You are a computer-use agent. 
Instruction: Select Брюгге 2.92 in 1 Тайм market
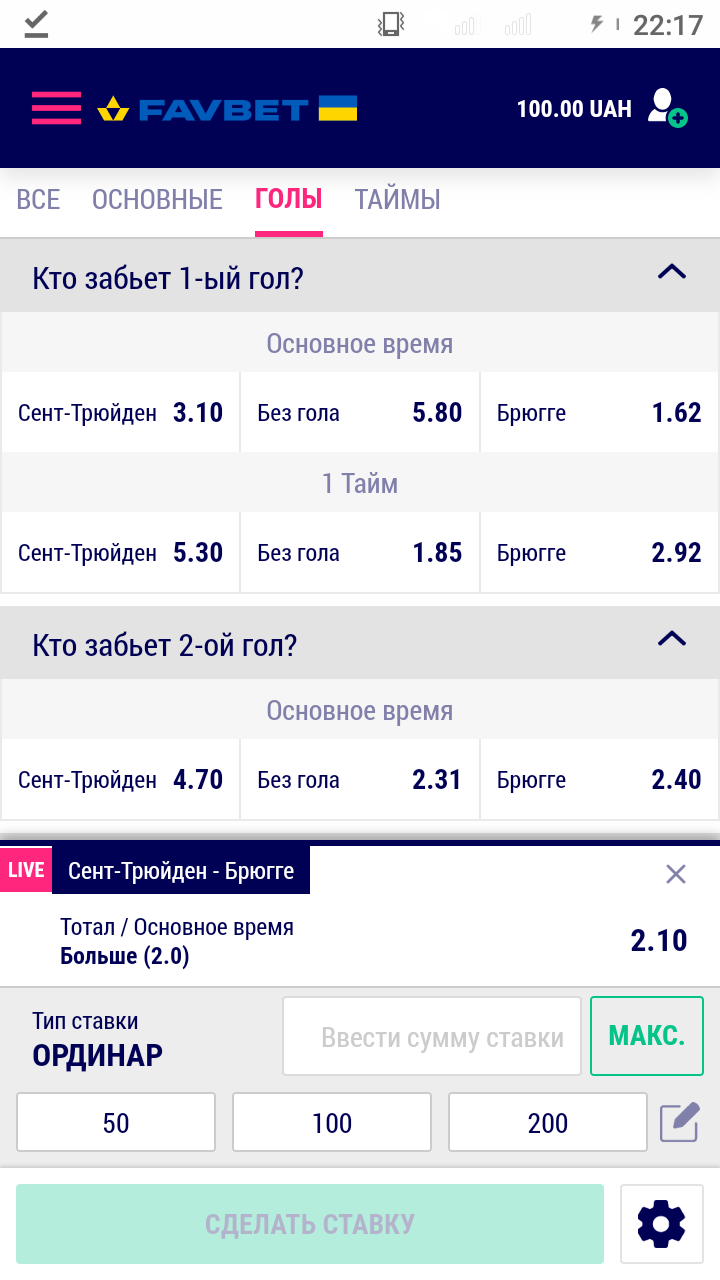click(598, 552)
